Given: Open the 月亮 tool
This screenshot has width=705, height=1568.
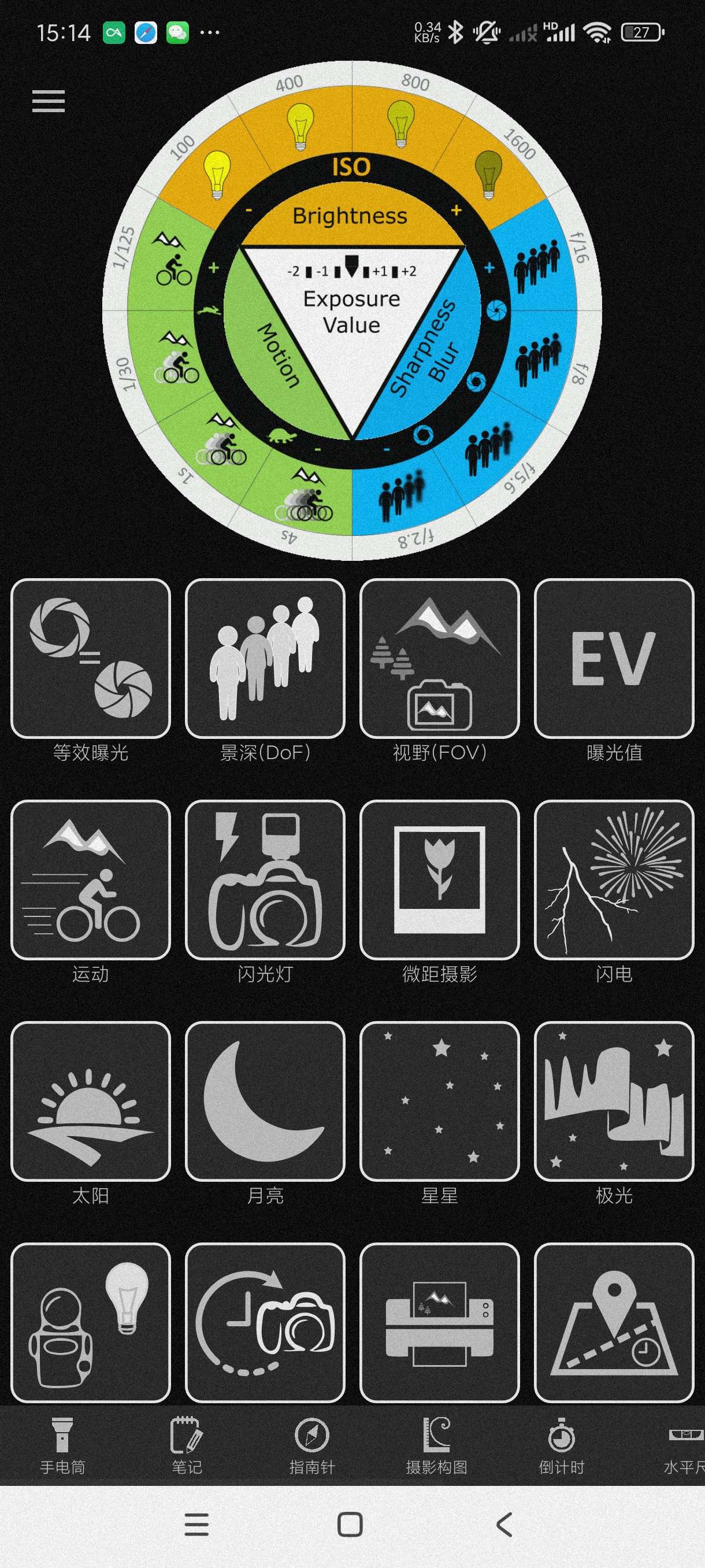Looking at the screenshot, I should 265,1102.
